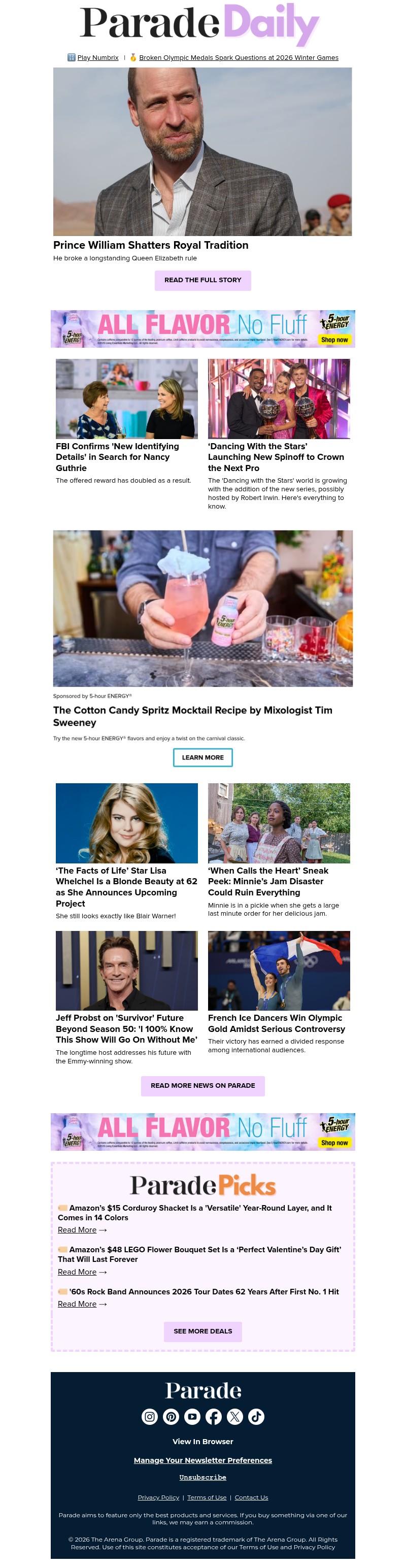Open the Lisa Whelchel article card
The width and height of the screenshot is (406, 1568).
126,886
